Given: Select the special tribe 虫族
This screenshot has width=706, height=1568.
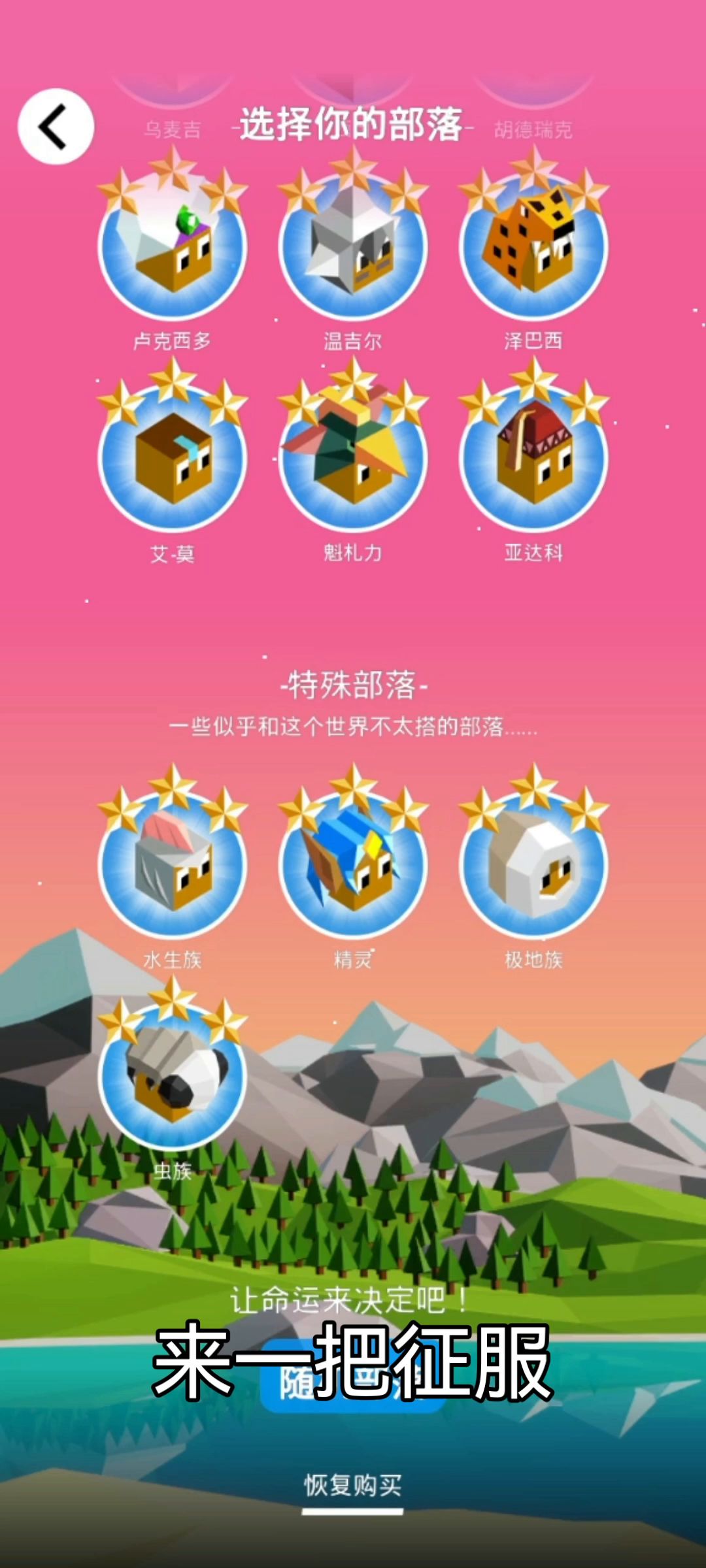Looking at the screenshot, I should pyautogui.click(x=173, y=1077).
